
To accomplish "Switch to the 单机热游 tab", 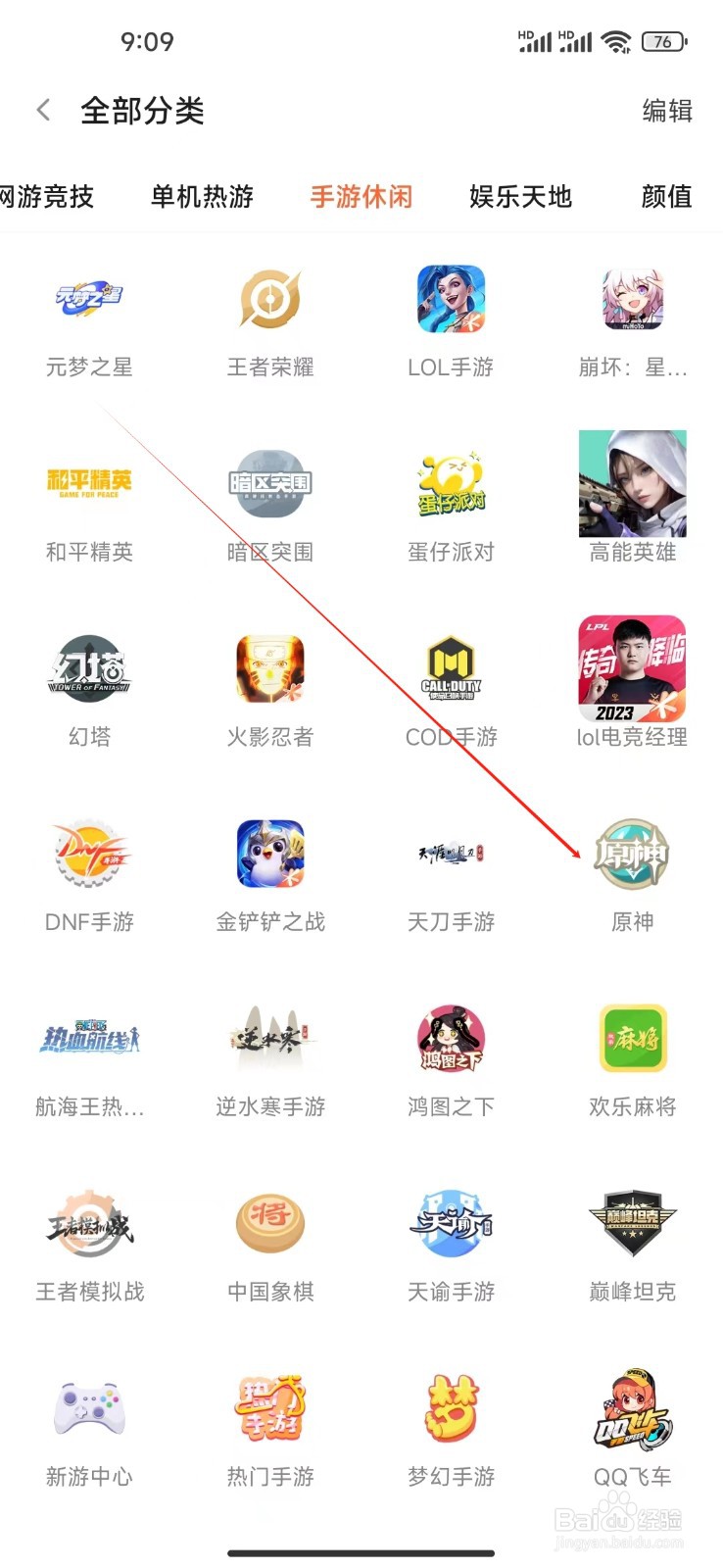I will [x=201, y=197].
